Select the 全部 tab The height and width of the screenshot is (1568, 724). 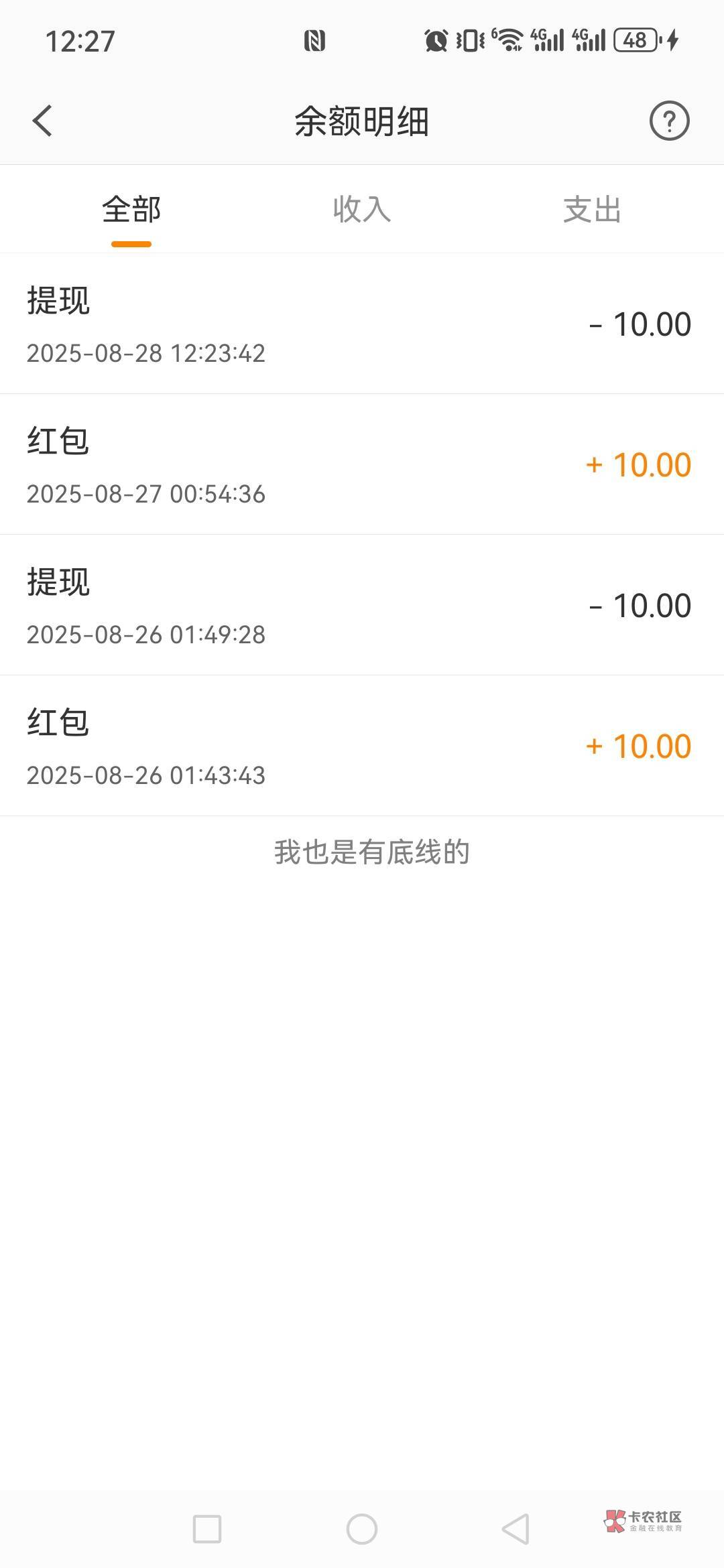click(131, 210)
